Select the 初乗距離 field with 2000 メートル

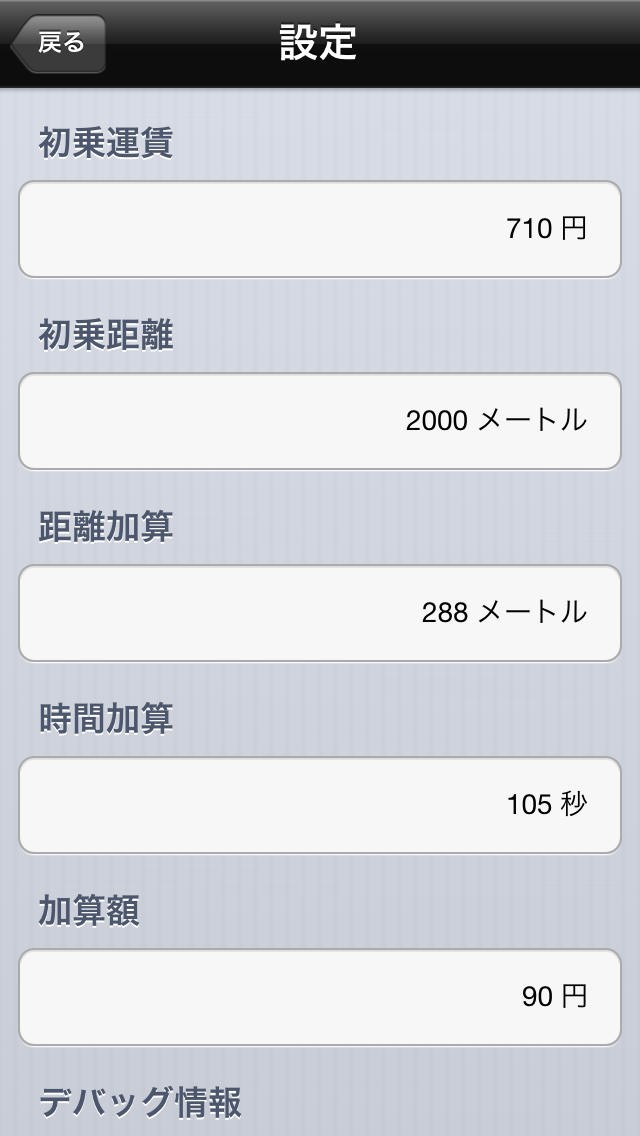point(320,421)
